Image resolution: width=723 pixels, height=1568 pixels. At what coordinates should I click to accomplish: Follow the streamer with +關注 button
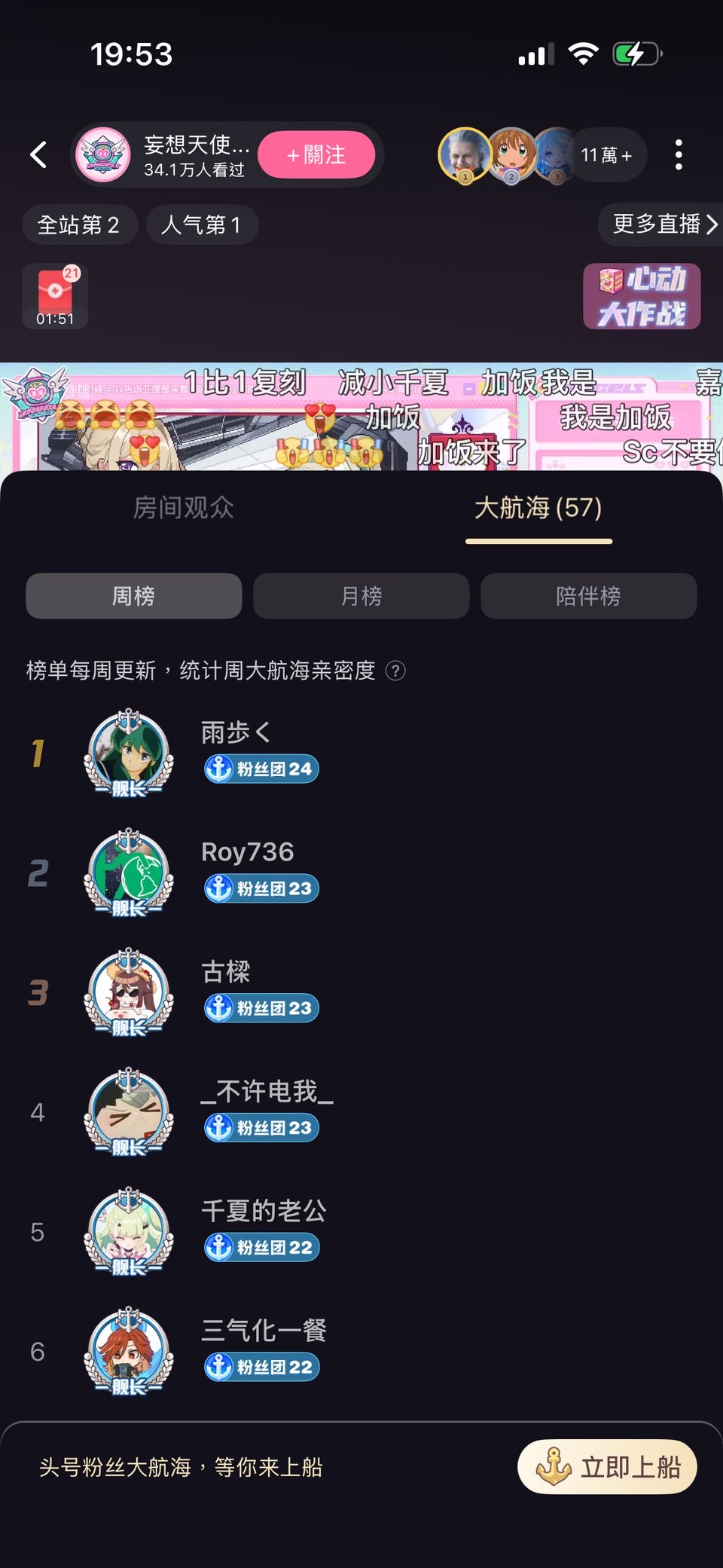(316, 154)
